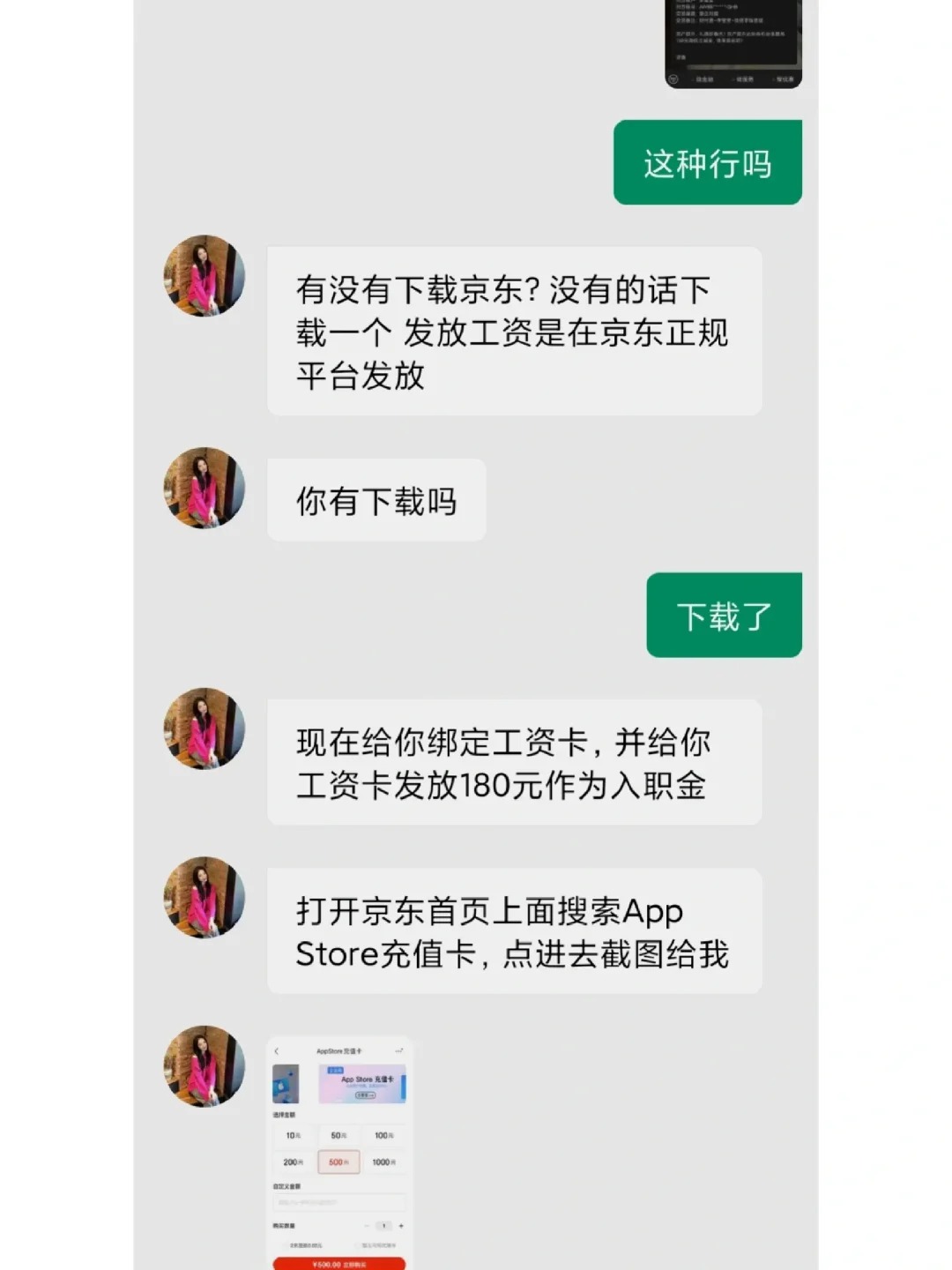Open the dark screenshot image above 这种行吗
The image size is (952, 1270).
click(x=733, y=42)
